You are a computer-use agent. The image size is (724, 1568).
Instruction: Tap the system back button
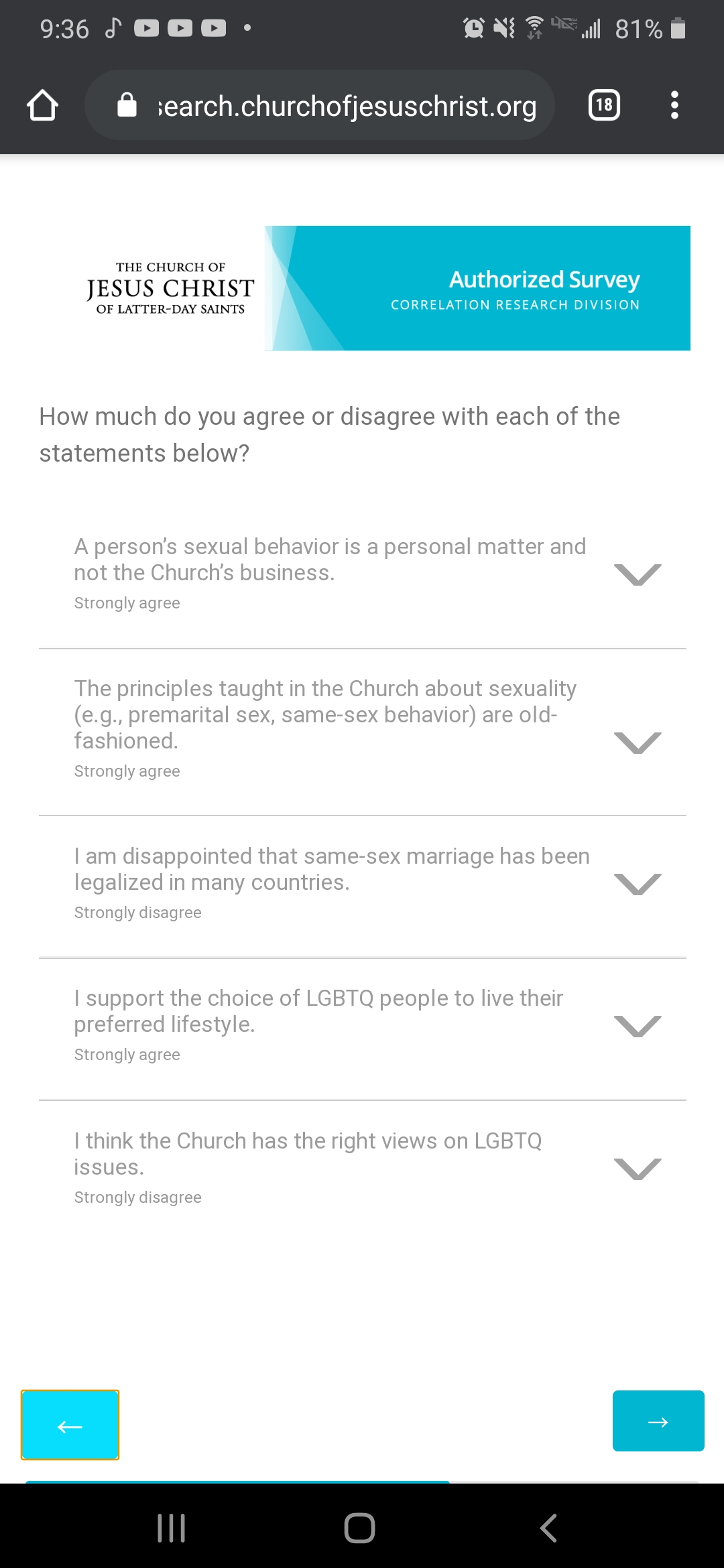pyautogui.click(x=548, y=1528)
